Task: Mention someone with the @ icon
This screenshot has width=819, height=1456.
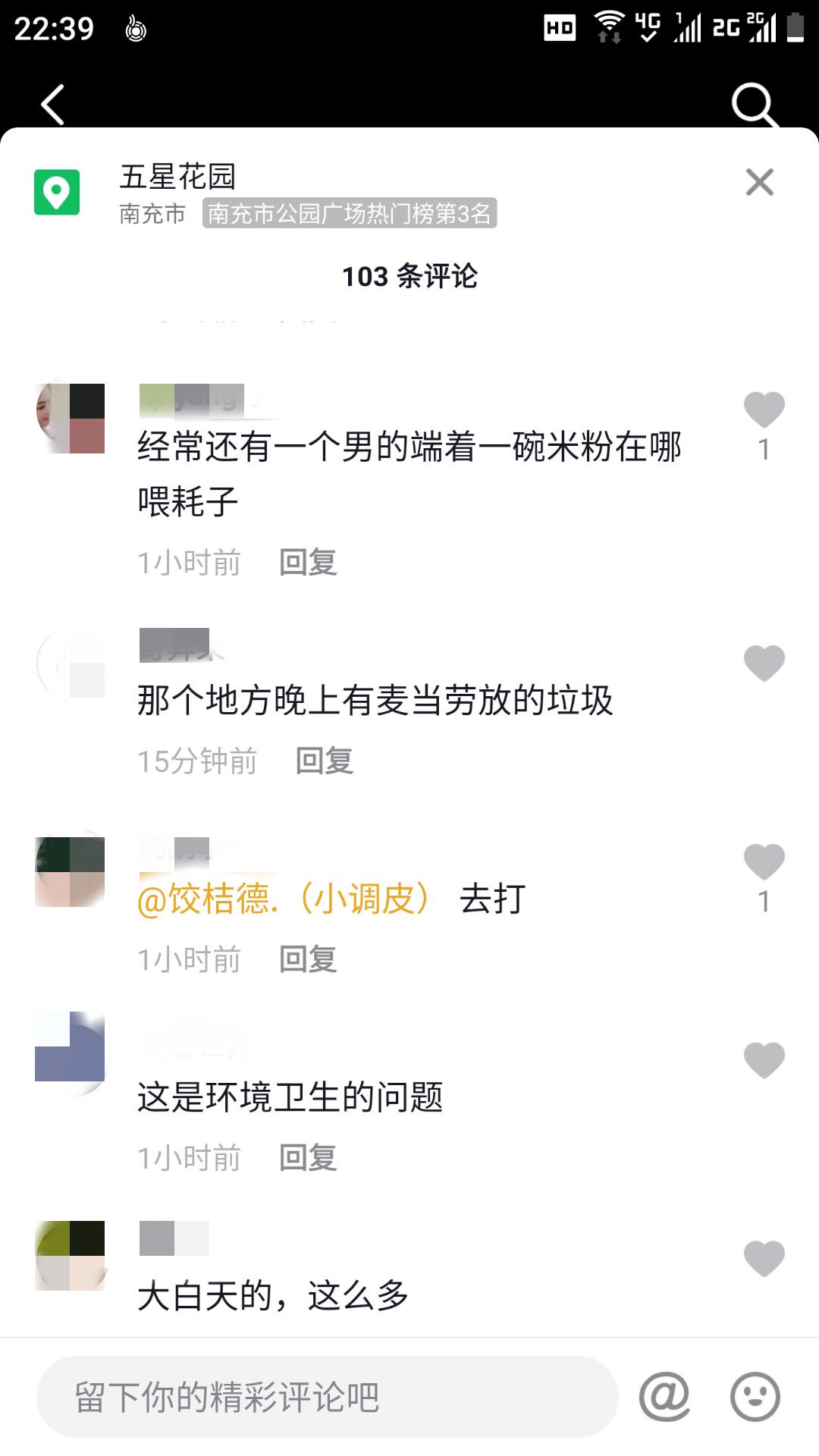Action: (664, 1397)
